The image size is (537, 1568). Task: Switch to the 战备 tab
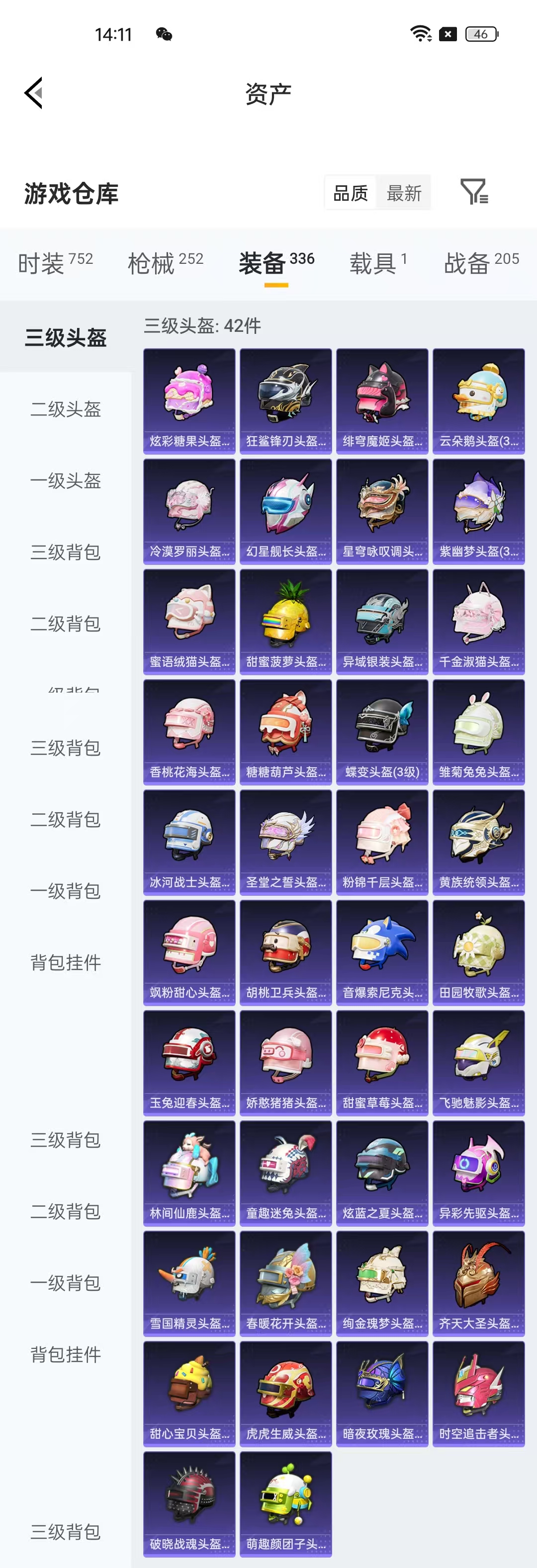tap(481, 263)
